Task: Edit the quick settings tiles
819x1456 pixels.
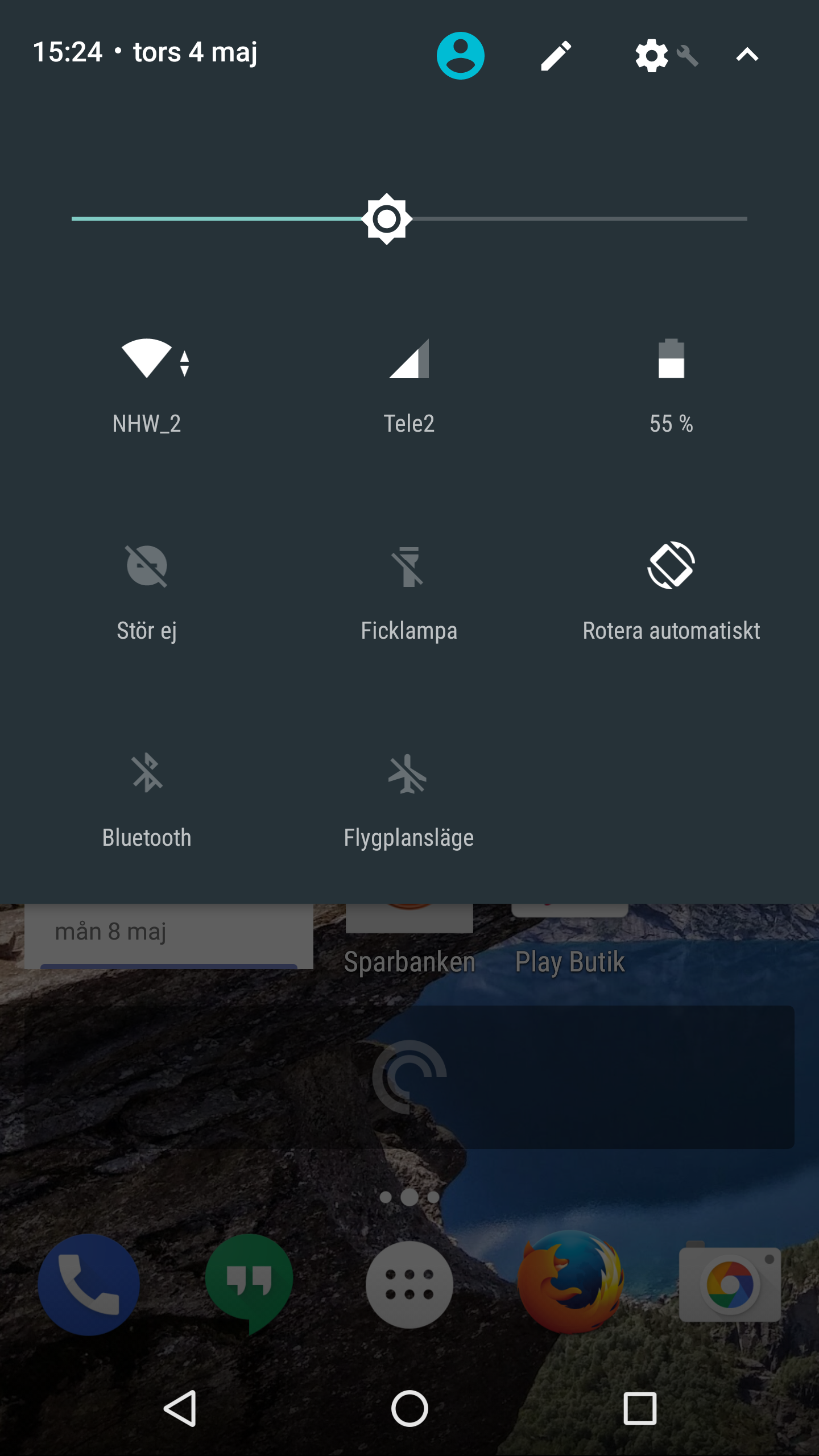Action: point(556,55)
